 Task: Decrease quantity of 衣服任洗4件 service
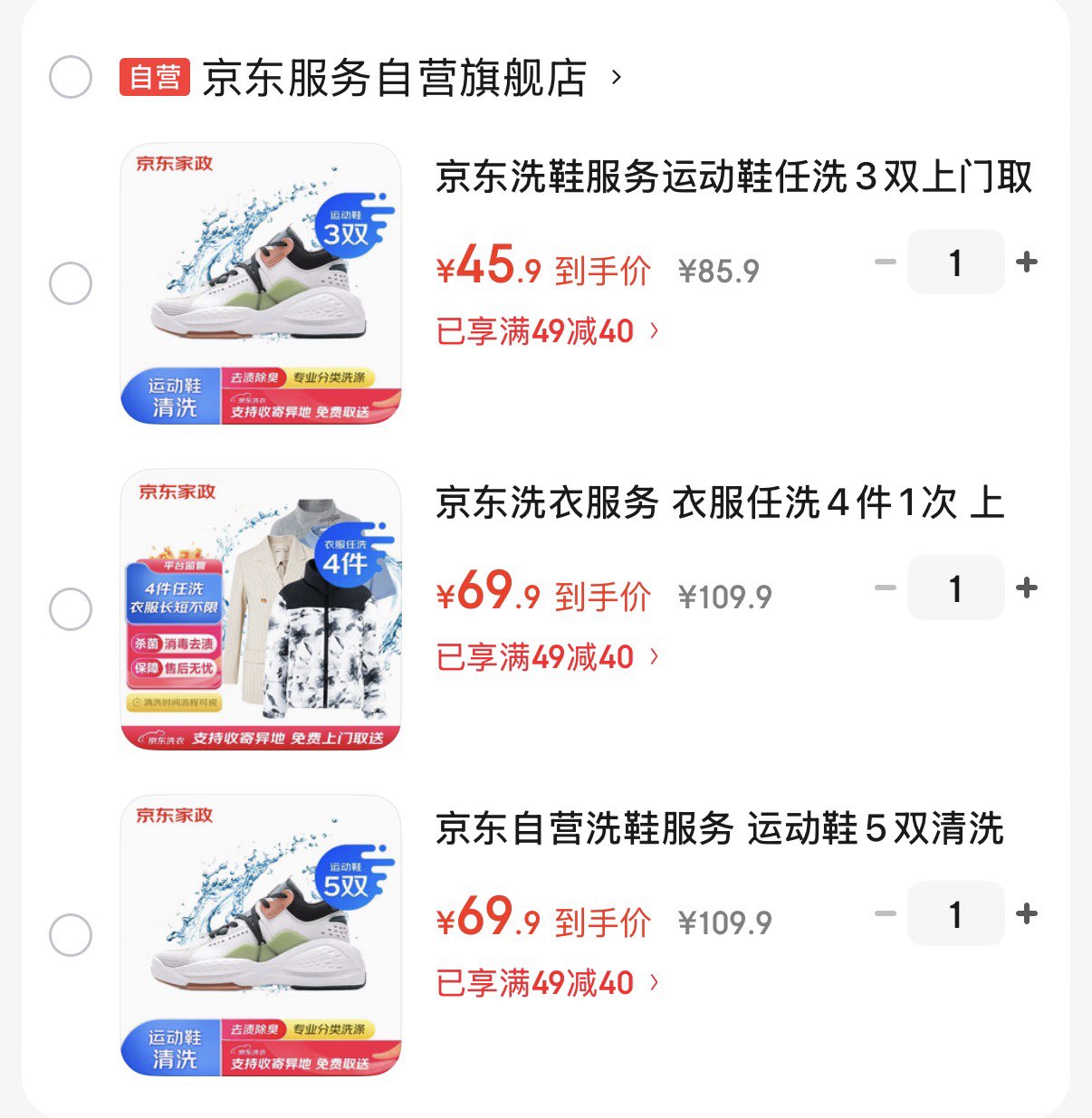[885, 588]
